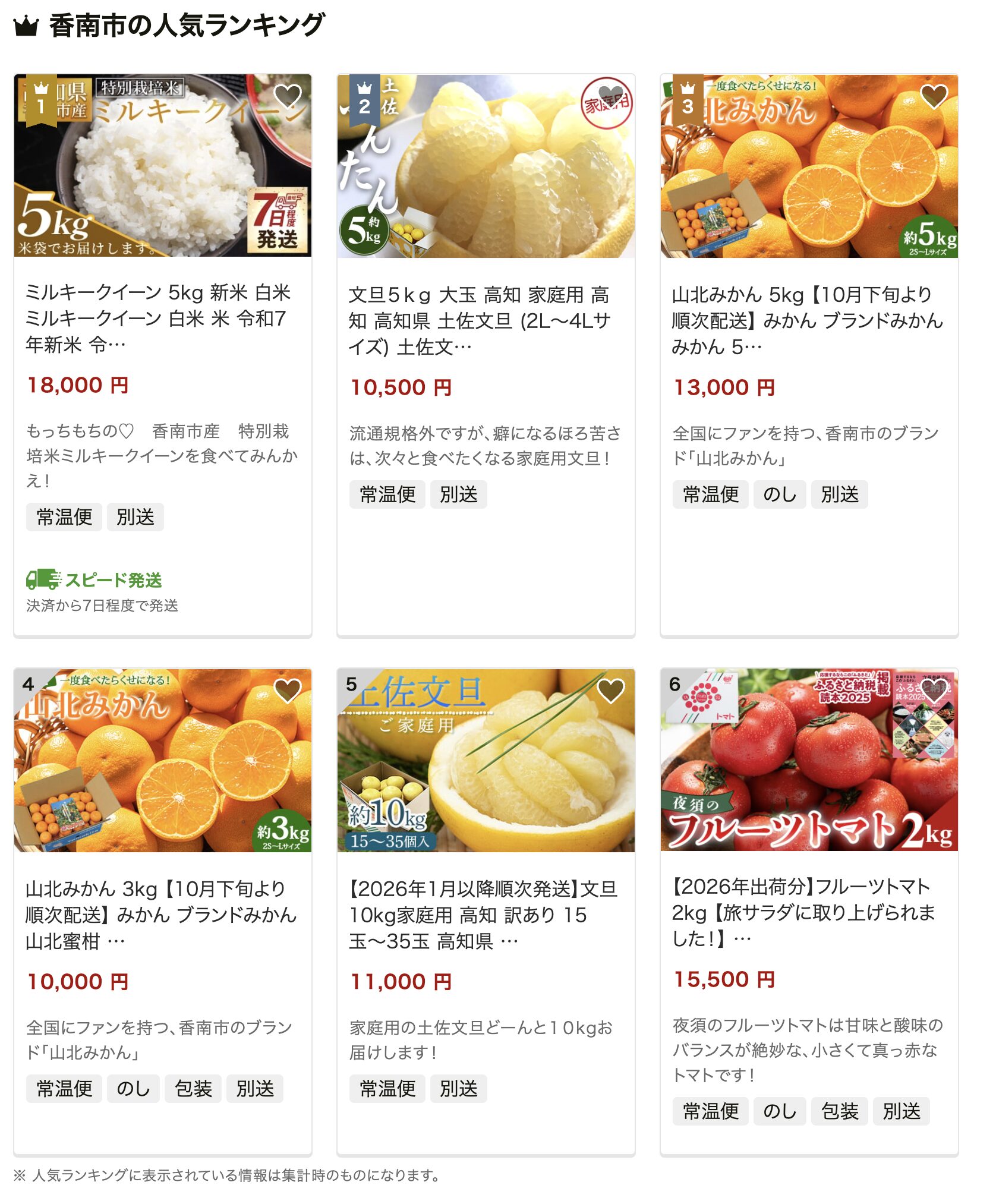Viewport: 996px width, 1204px height.
Task: Tap the heart on 山北みかん 5kg
Action: pos(934,96)
